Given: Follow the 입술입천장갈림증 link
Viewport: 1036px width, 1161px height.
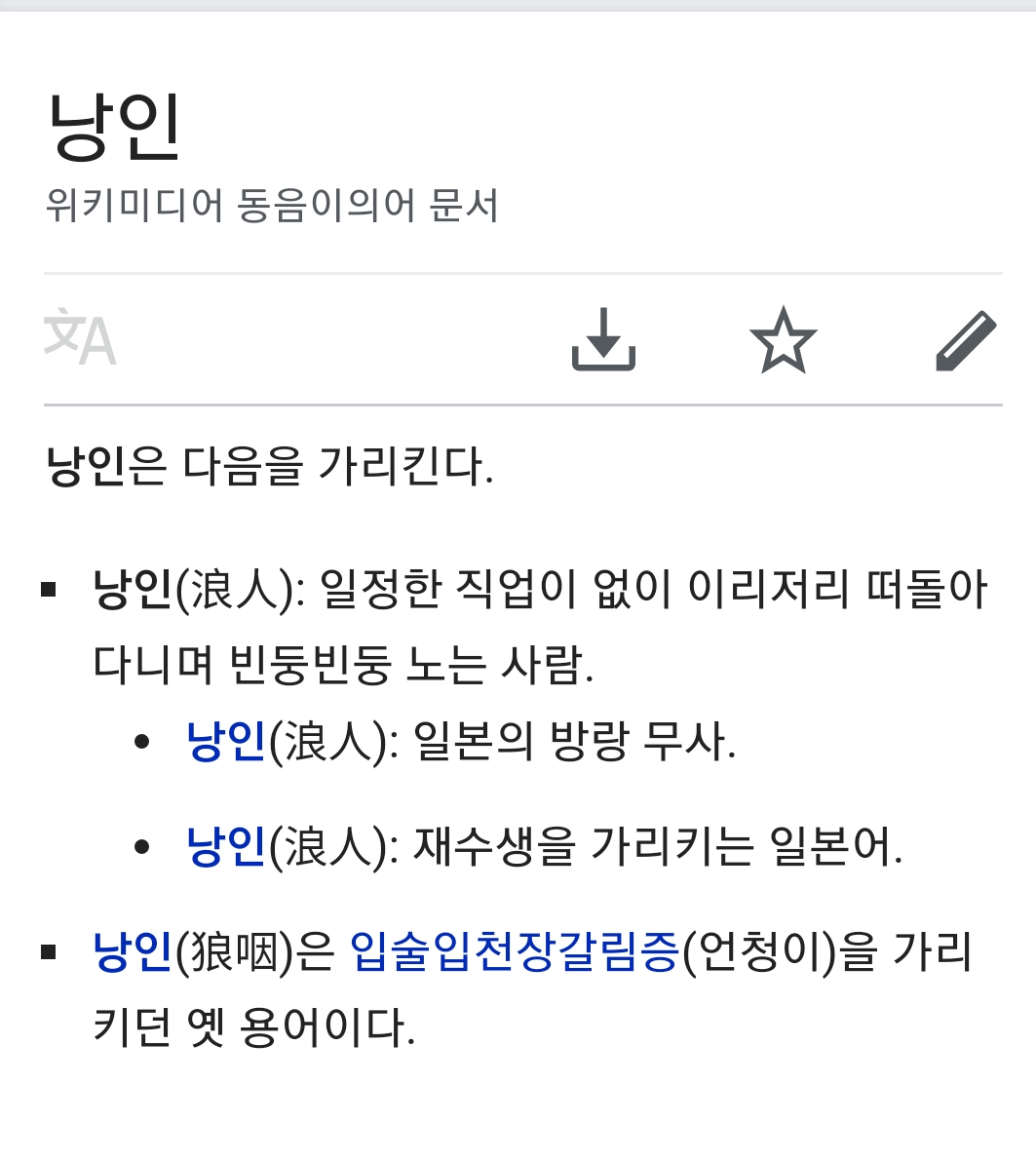Looking at the screenshot, I should 513,951.
